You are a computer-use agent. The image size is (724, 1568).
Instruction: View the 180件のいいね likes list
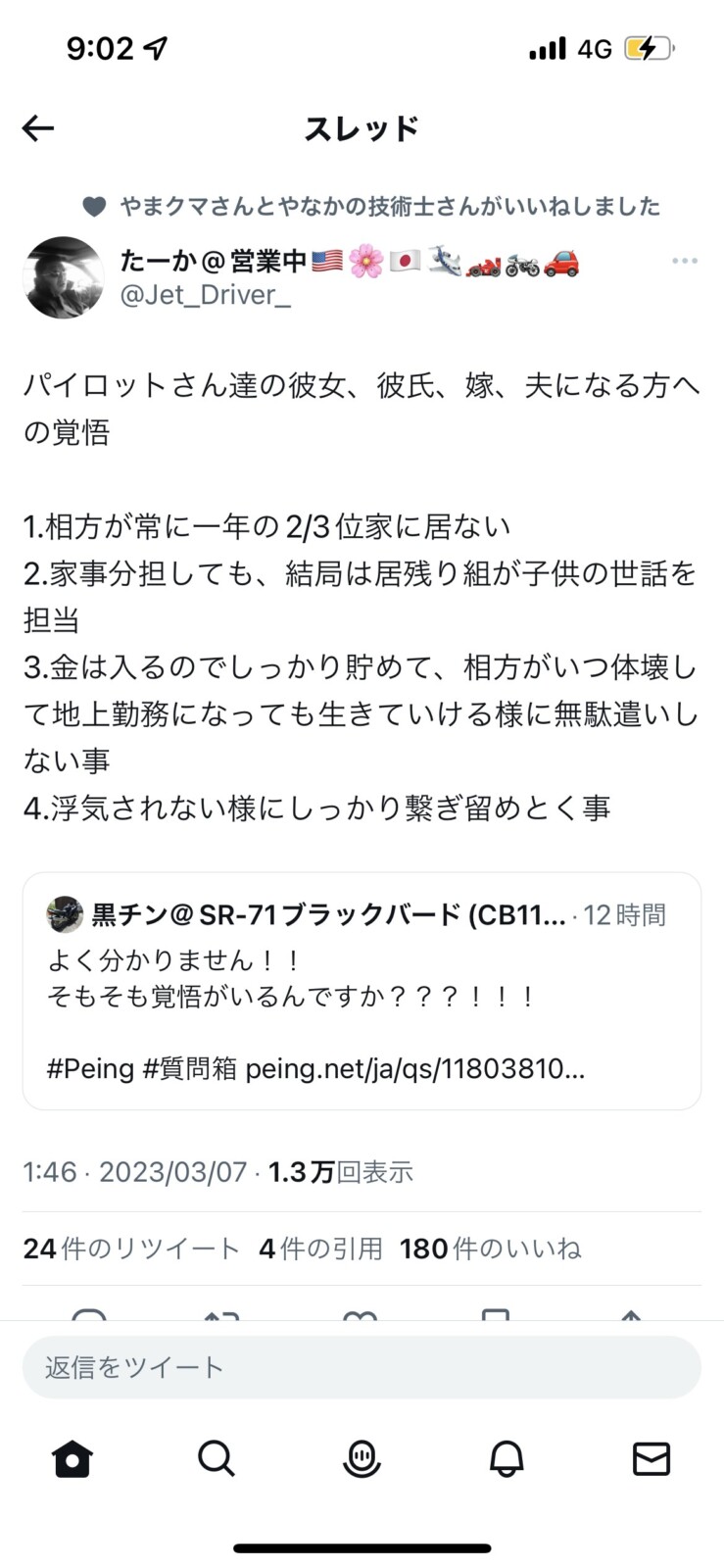(x=490, y=1249)
